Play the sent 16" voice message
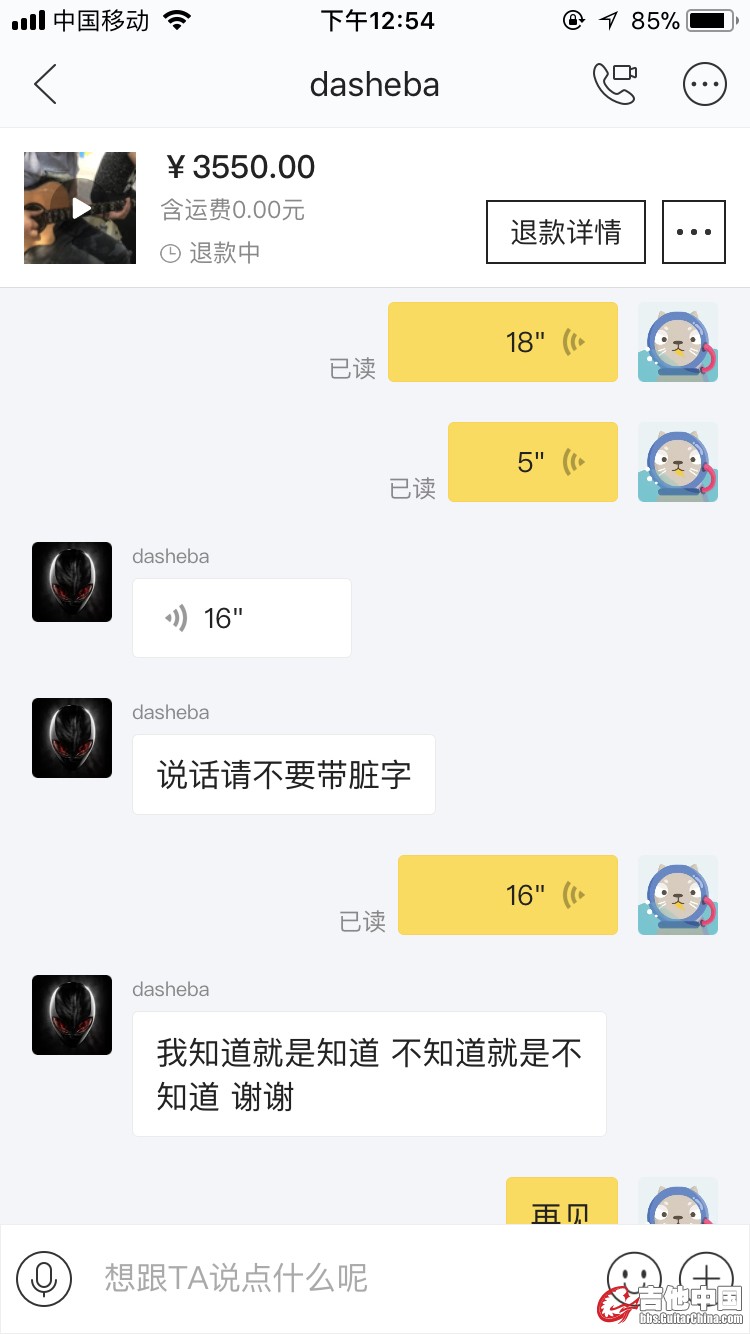 point(508,895)
